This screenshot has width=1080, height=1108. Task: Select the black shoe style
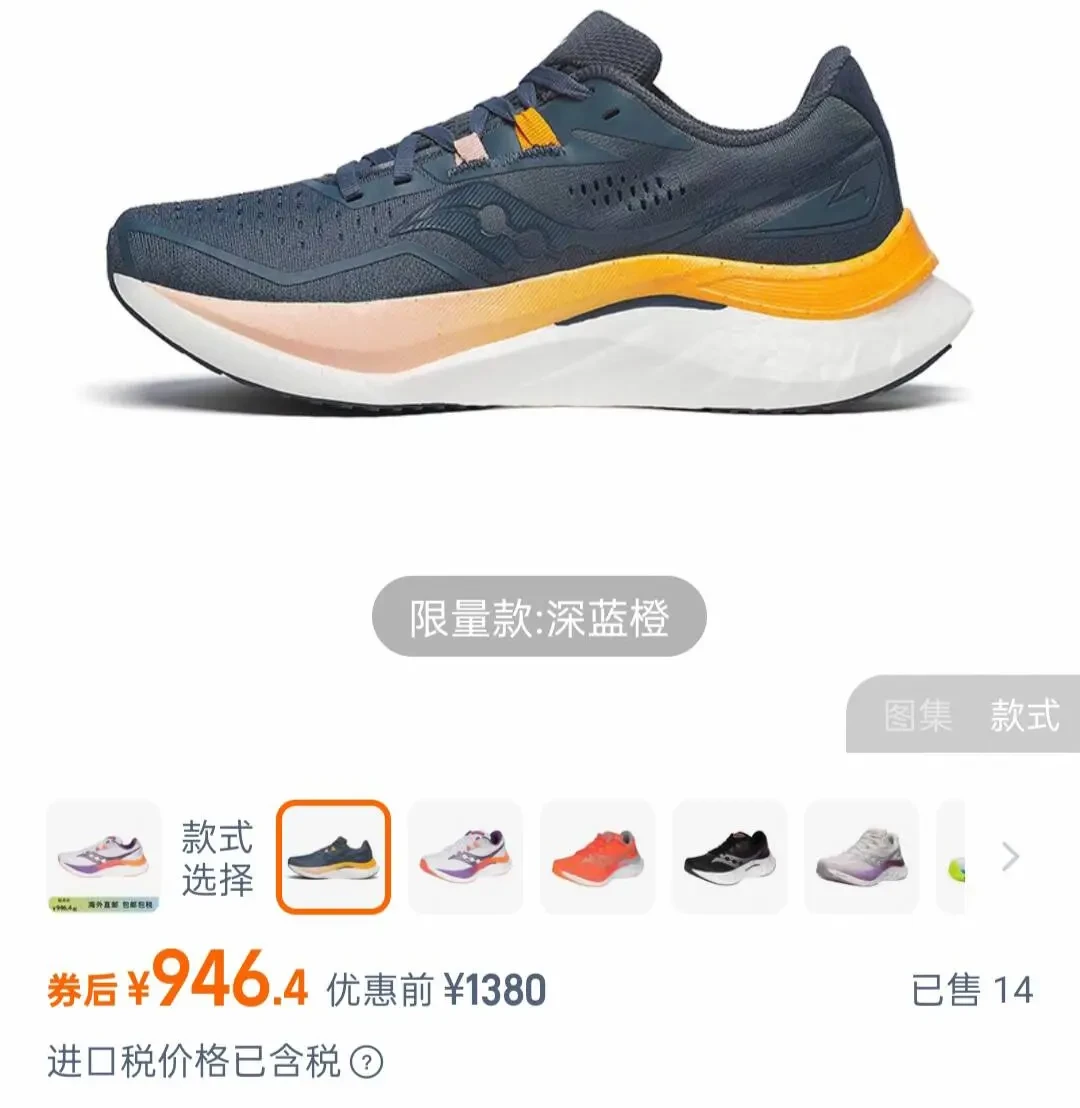[x=729, y=857]
